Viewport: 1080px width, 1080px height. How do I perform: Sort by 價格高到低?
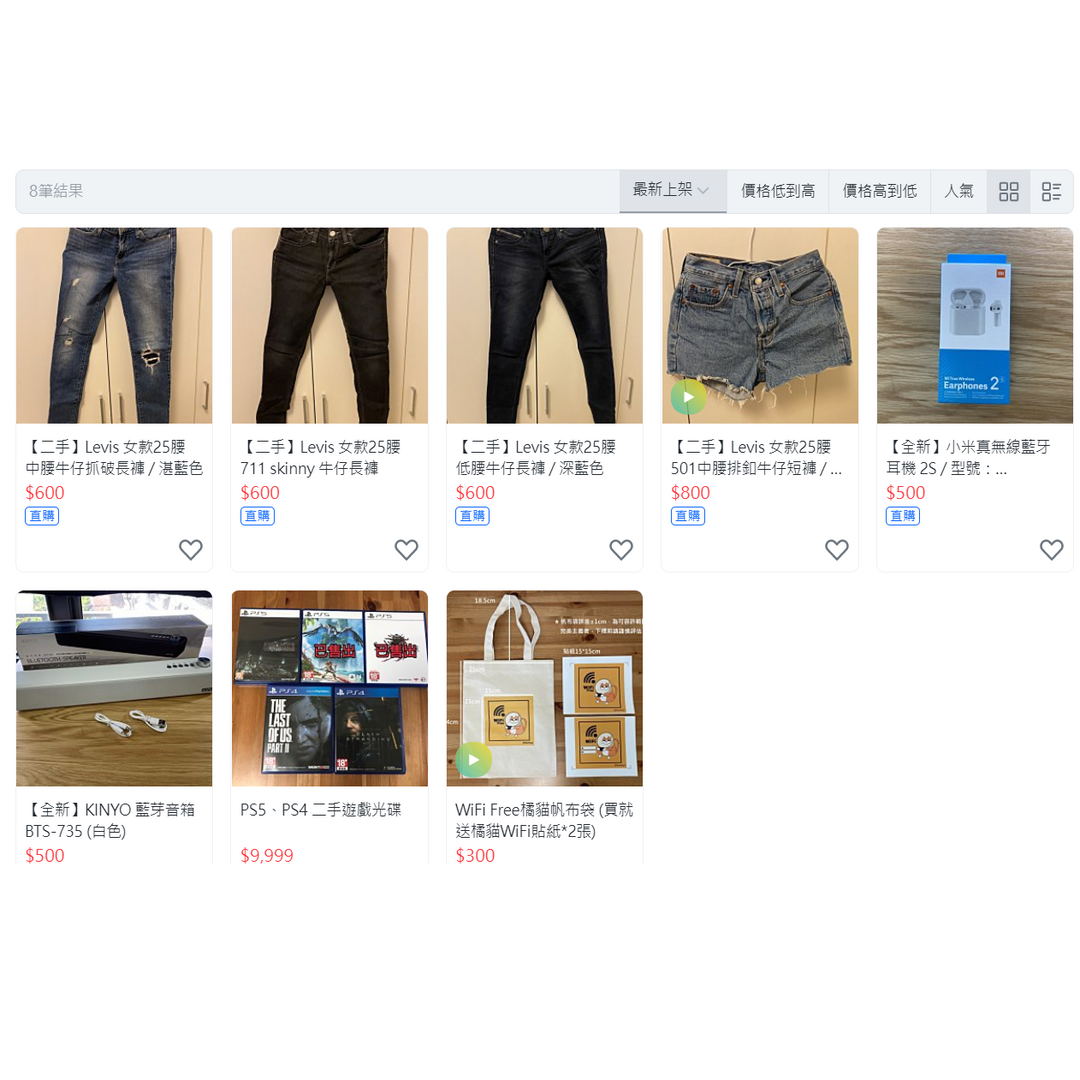pyautogui.click(x=879, y=191)
